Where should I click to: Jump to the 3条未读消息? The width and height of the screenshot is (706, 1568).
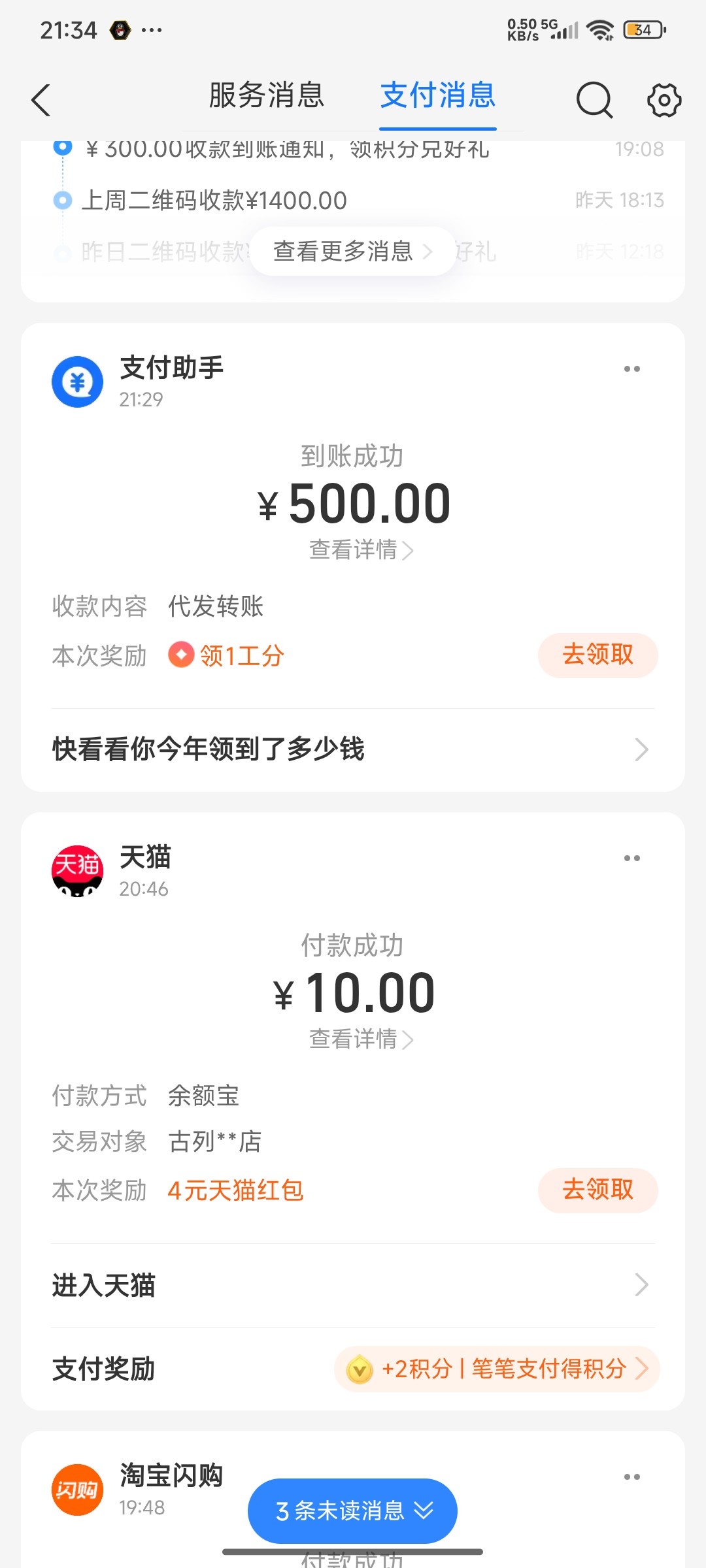click(x=352, y=1511)
